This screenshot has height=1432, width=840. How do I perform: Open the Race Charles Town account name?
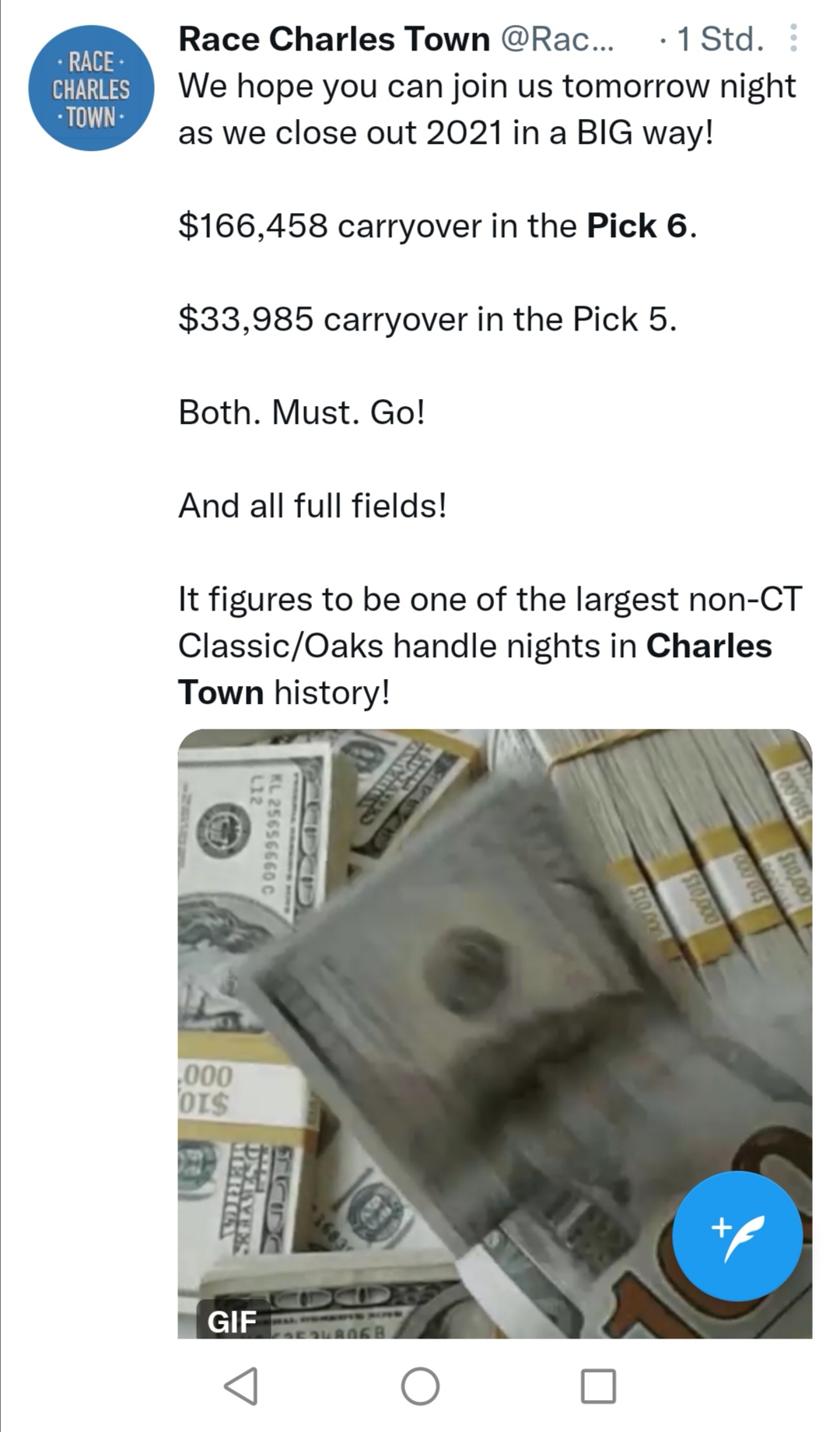pos(334,38)
